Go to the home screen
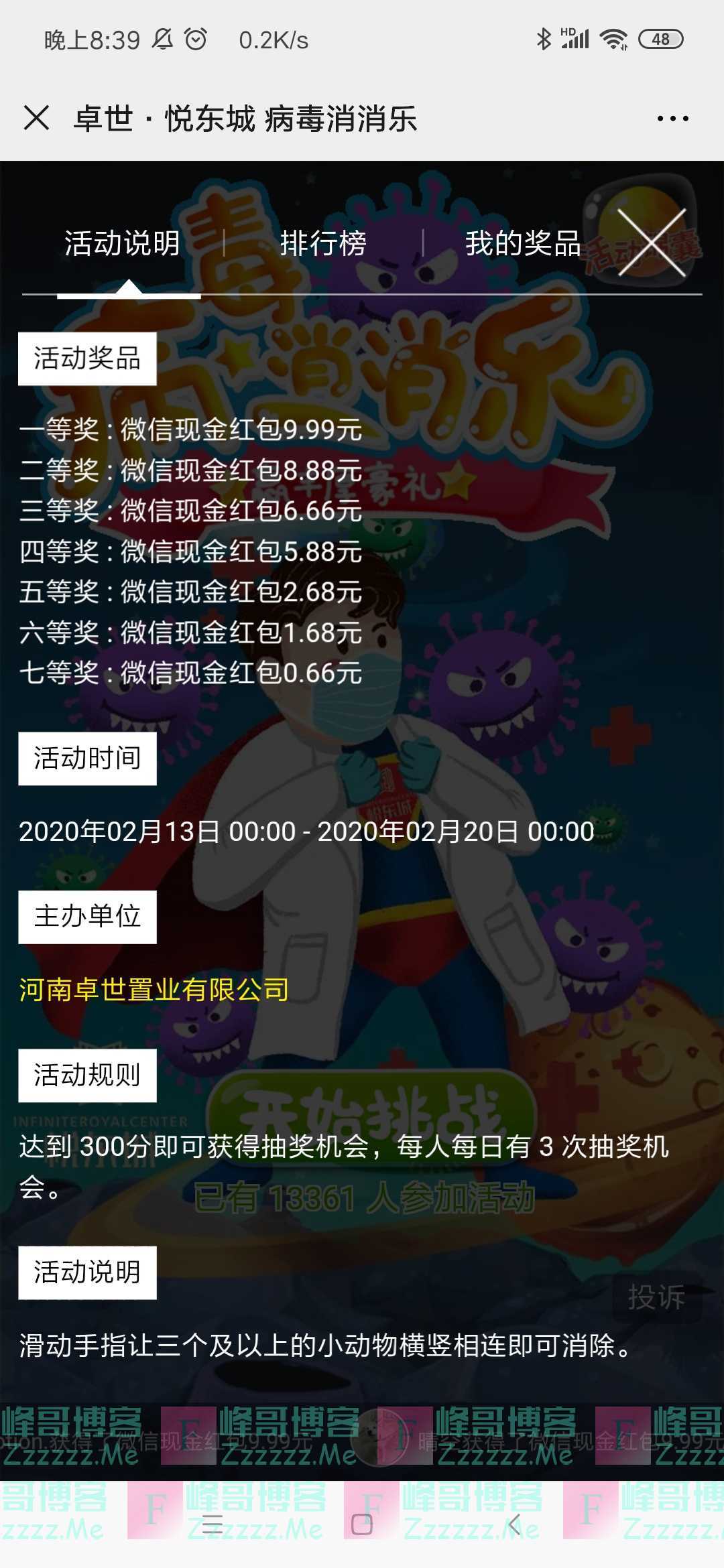This screenshot has height=1568, width=724. click(362, 1524)
